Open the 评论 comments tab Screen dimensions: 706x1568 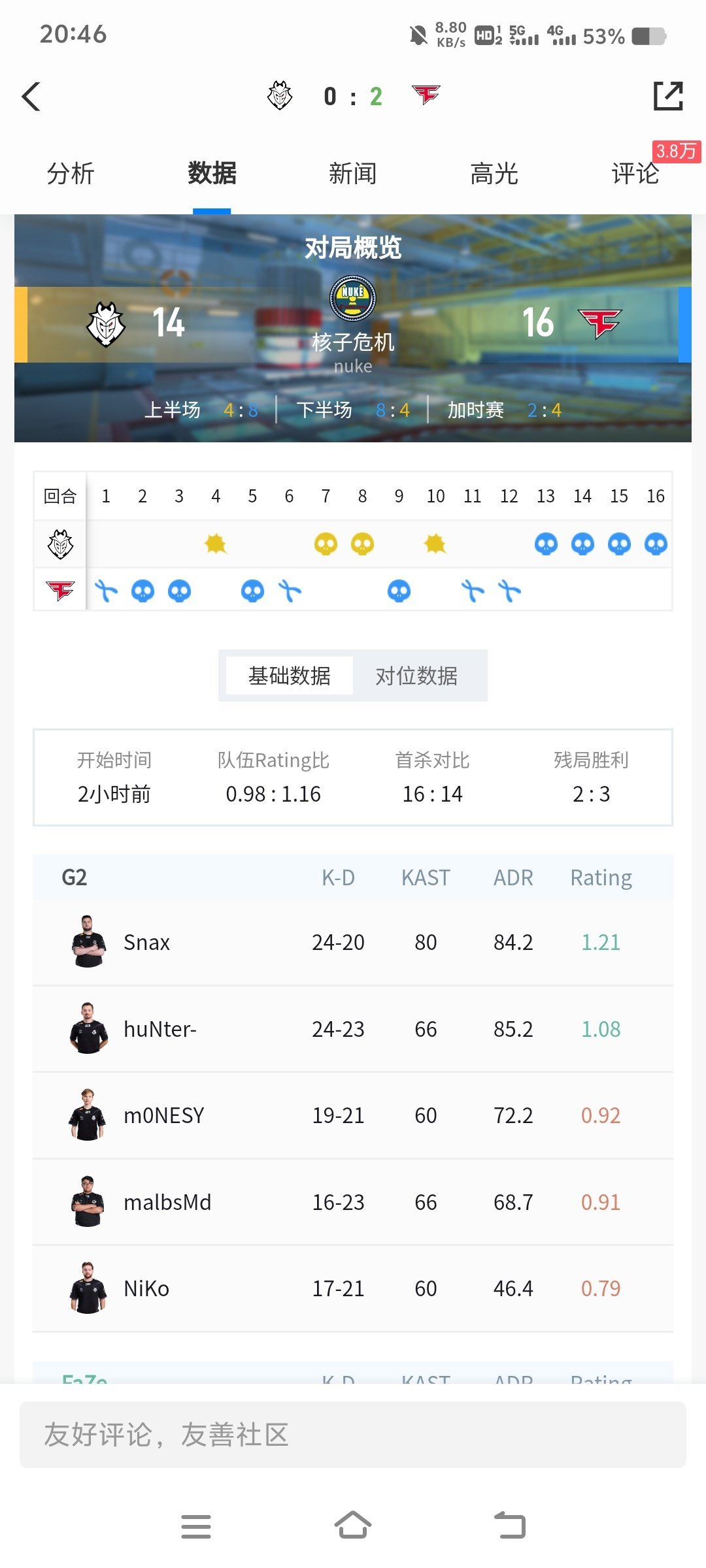[635, 174]
